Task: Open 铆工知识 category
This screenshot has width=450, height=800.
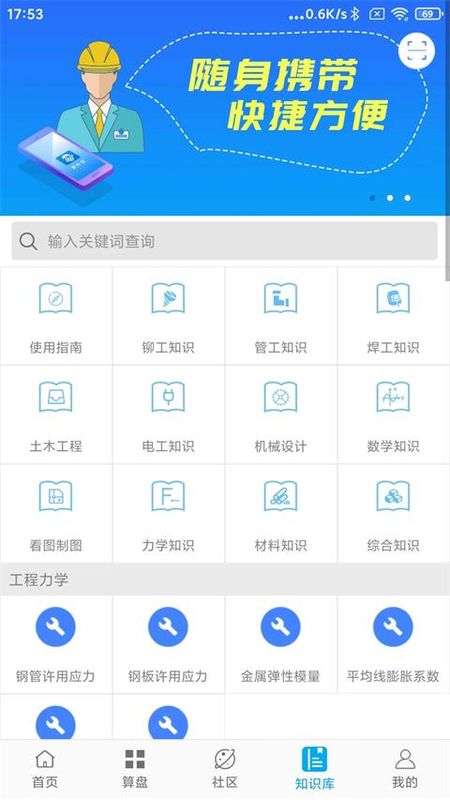Action: click(x=168, y=316)
